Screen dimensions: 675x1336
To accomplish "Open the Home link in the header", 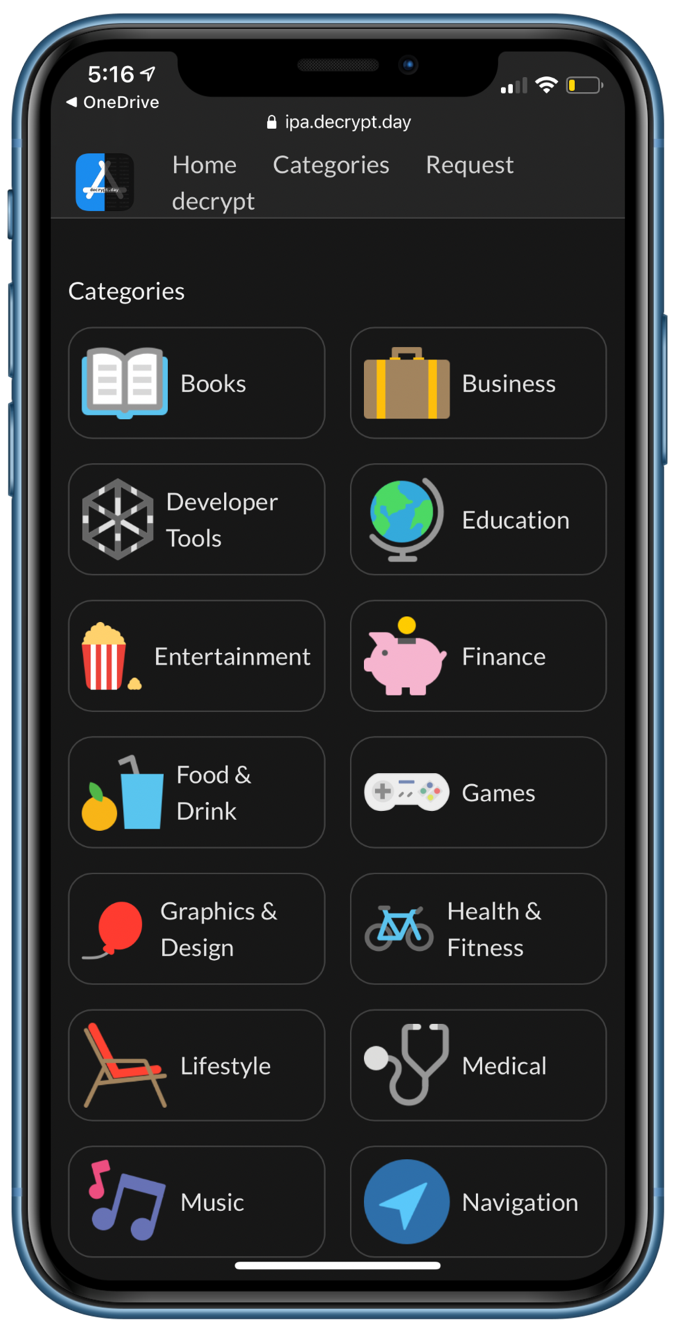I will click(x=204, y=165).
